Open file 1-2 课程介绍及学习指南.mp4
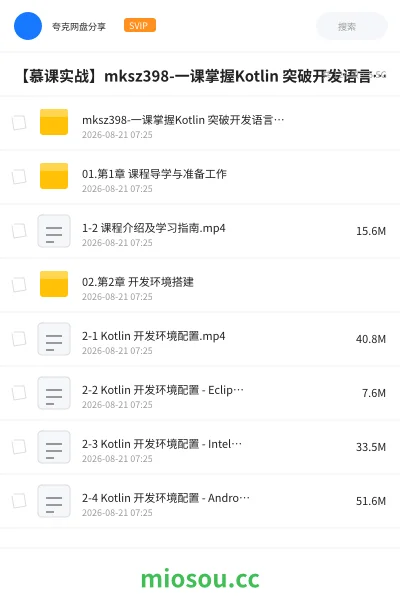Screen dimensions: 400x600 click(200, 231)
